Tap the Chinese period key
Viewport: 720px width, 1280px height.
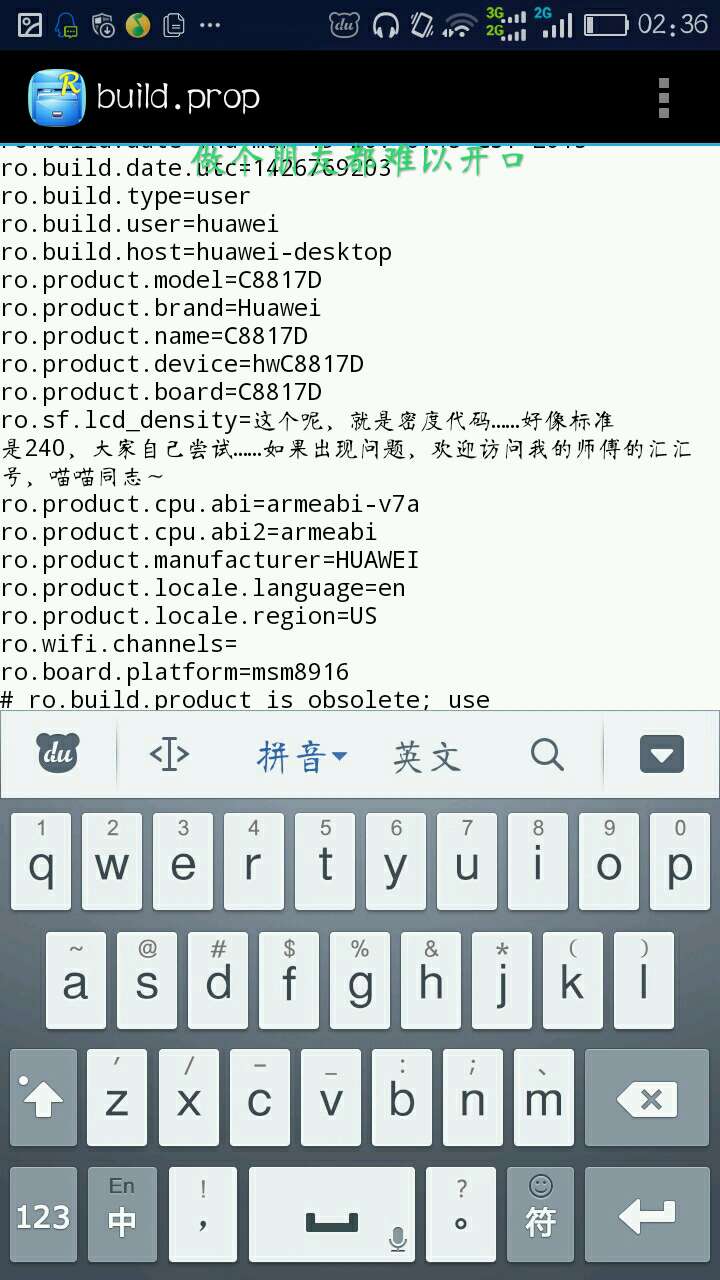(461, 1214)
